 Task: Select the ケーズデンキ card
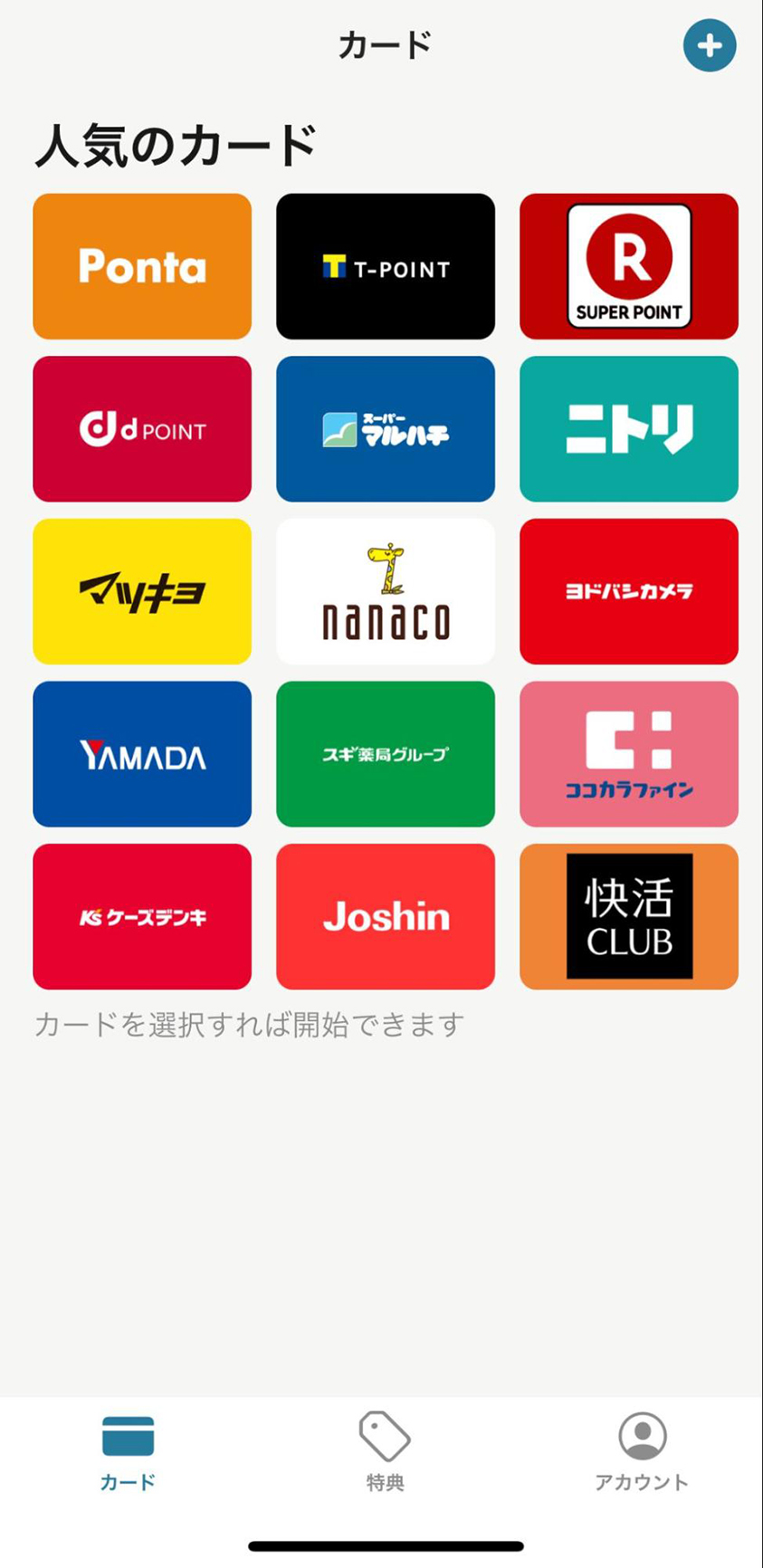(x=142, y=916)
